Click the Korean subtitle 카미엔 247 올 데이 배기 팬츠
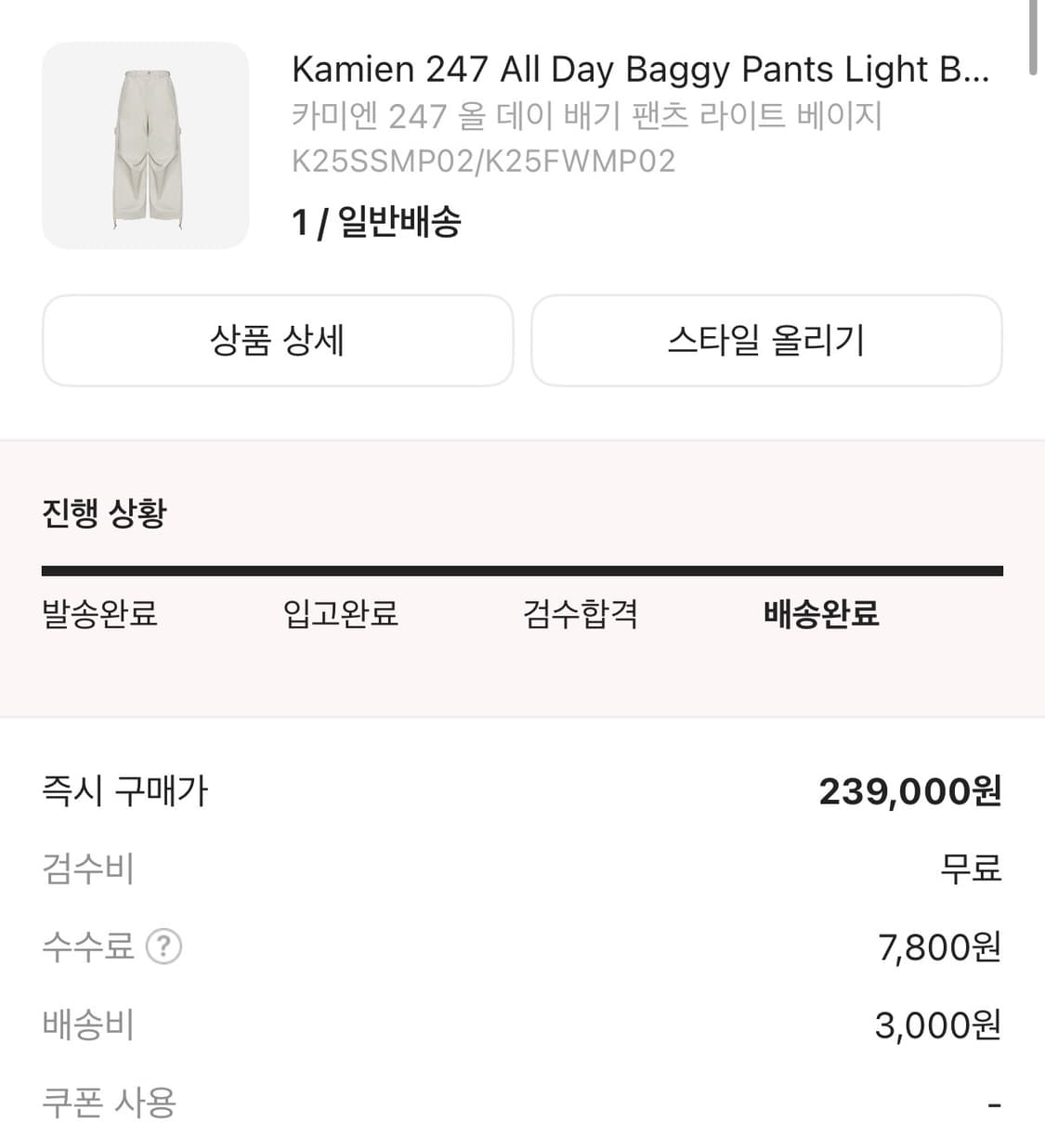 coord(587,116)
